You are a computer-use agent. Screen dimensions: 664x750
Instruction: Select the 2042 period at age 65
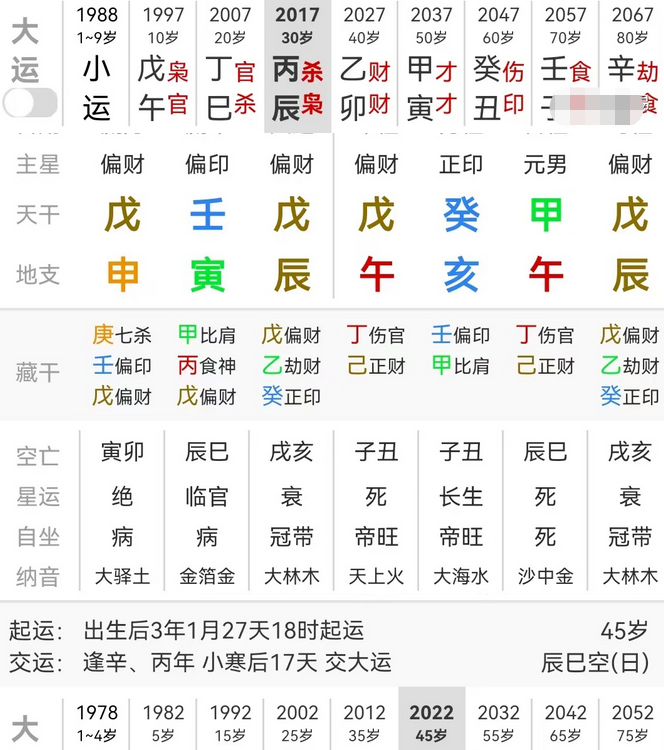point(565,722)
